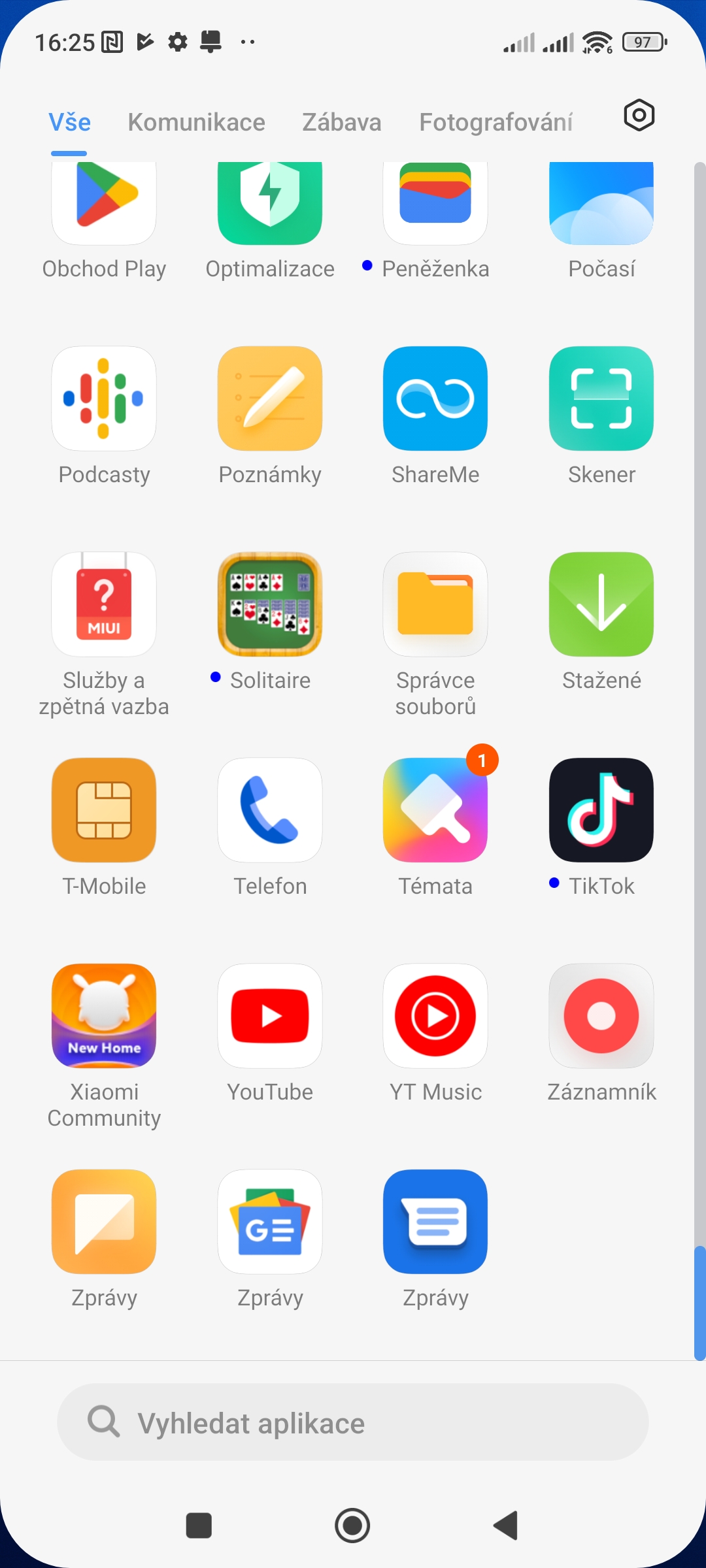The image size is (706, 1568).
Task: Open Podcasty app
Action: tap(104, 399)
